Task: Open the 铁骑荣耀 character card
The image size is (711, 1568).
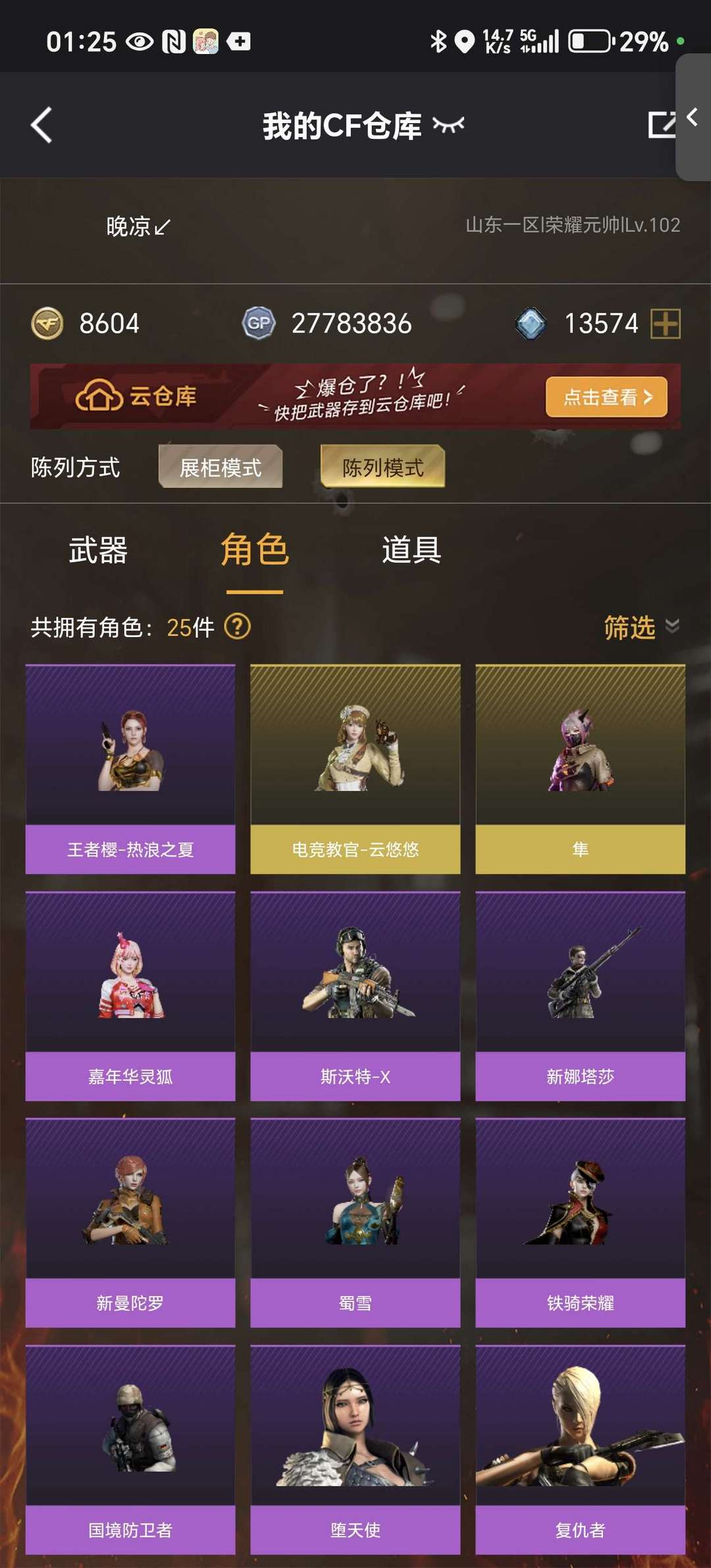Action: pyautogui.click(x=581, y=1222)
